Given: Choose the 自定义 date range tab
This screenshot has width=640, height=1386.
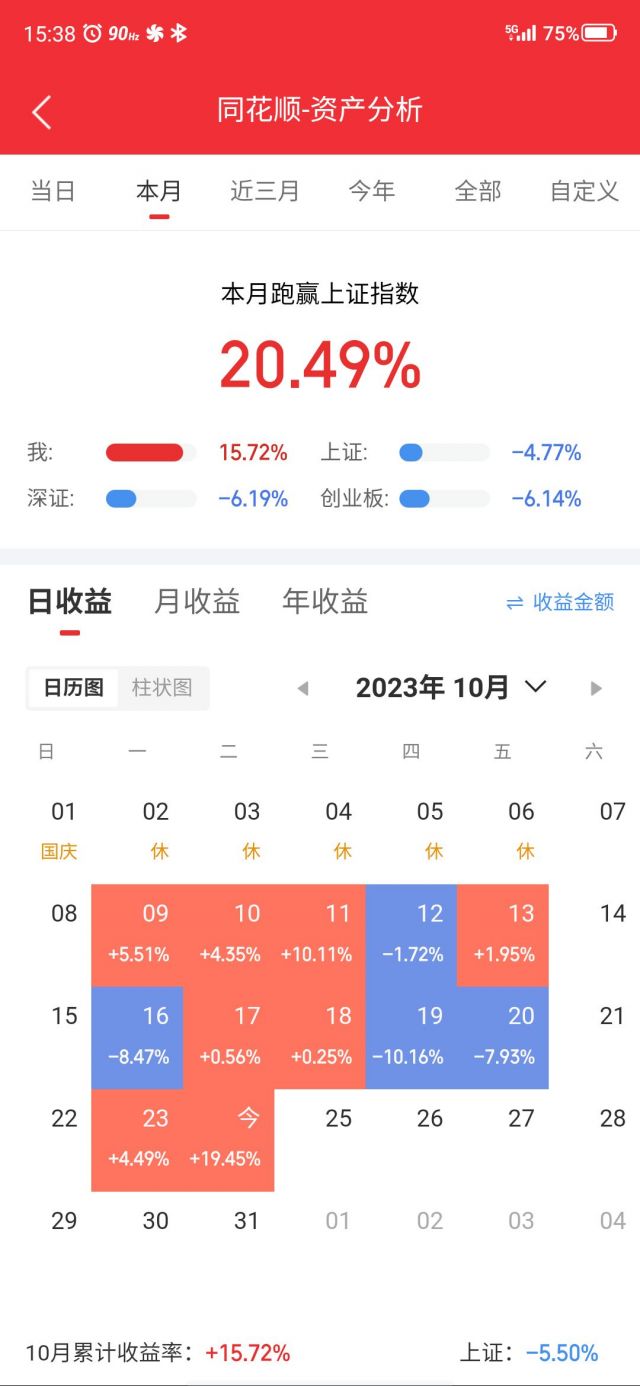Looking at the screenshot, I should (x=585, y=191).
